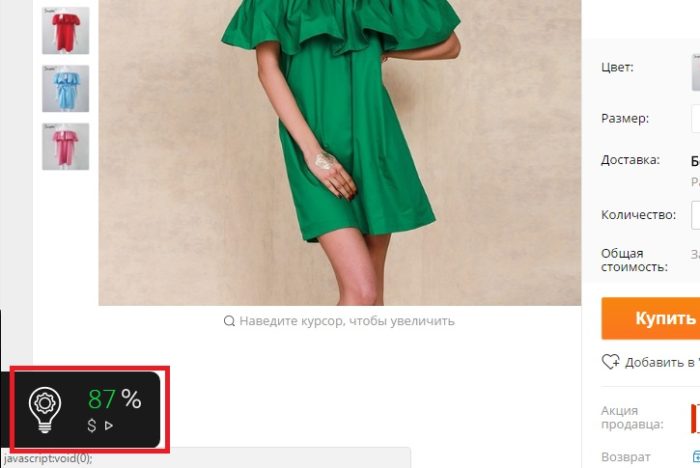Open the main green dress photo
The width and height of the screenshot is (700, 468).
[x=340, y=150]
